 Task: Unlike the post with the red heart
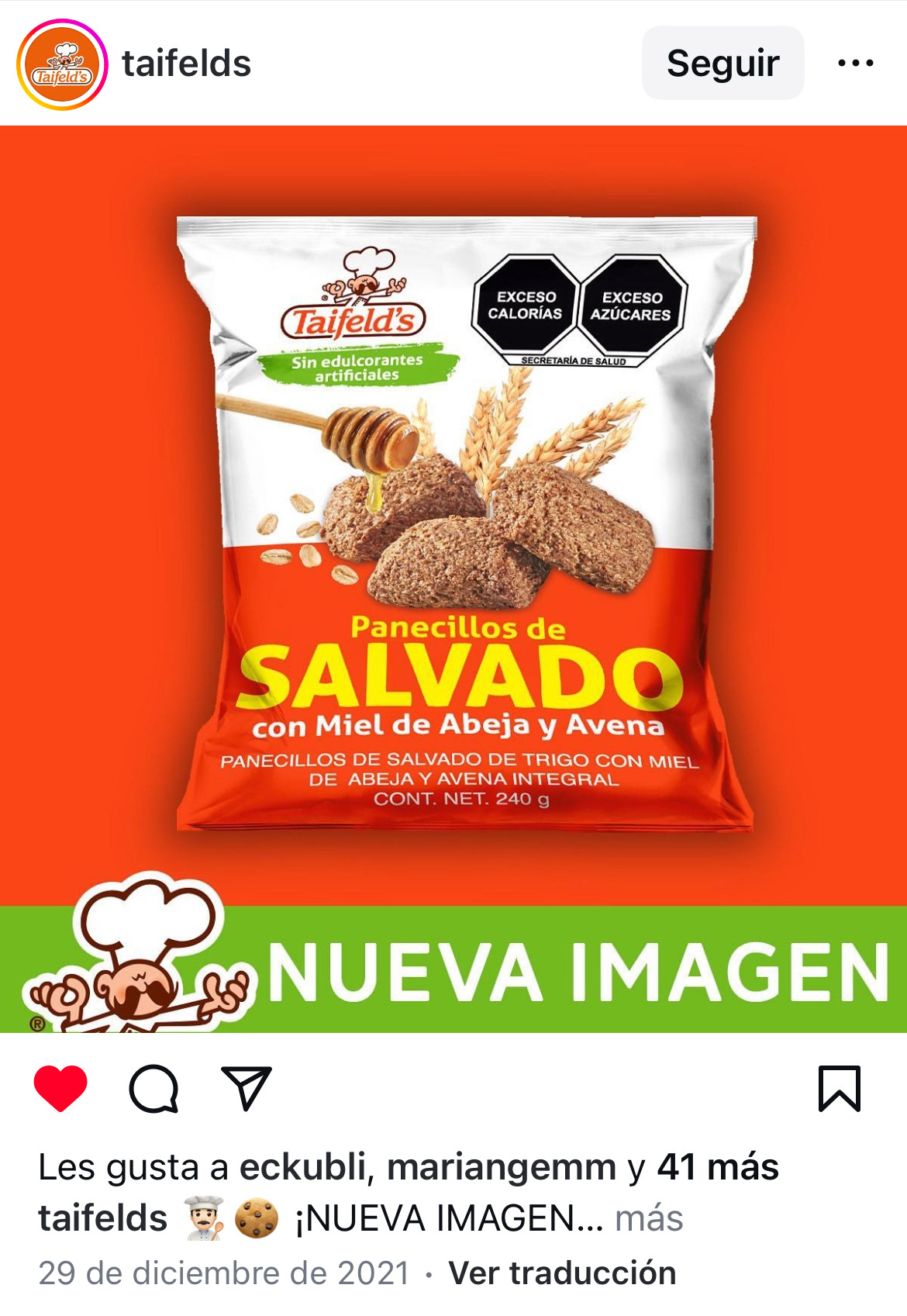(x=60, y=1088)
